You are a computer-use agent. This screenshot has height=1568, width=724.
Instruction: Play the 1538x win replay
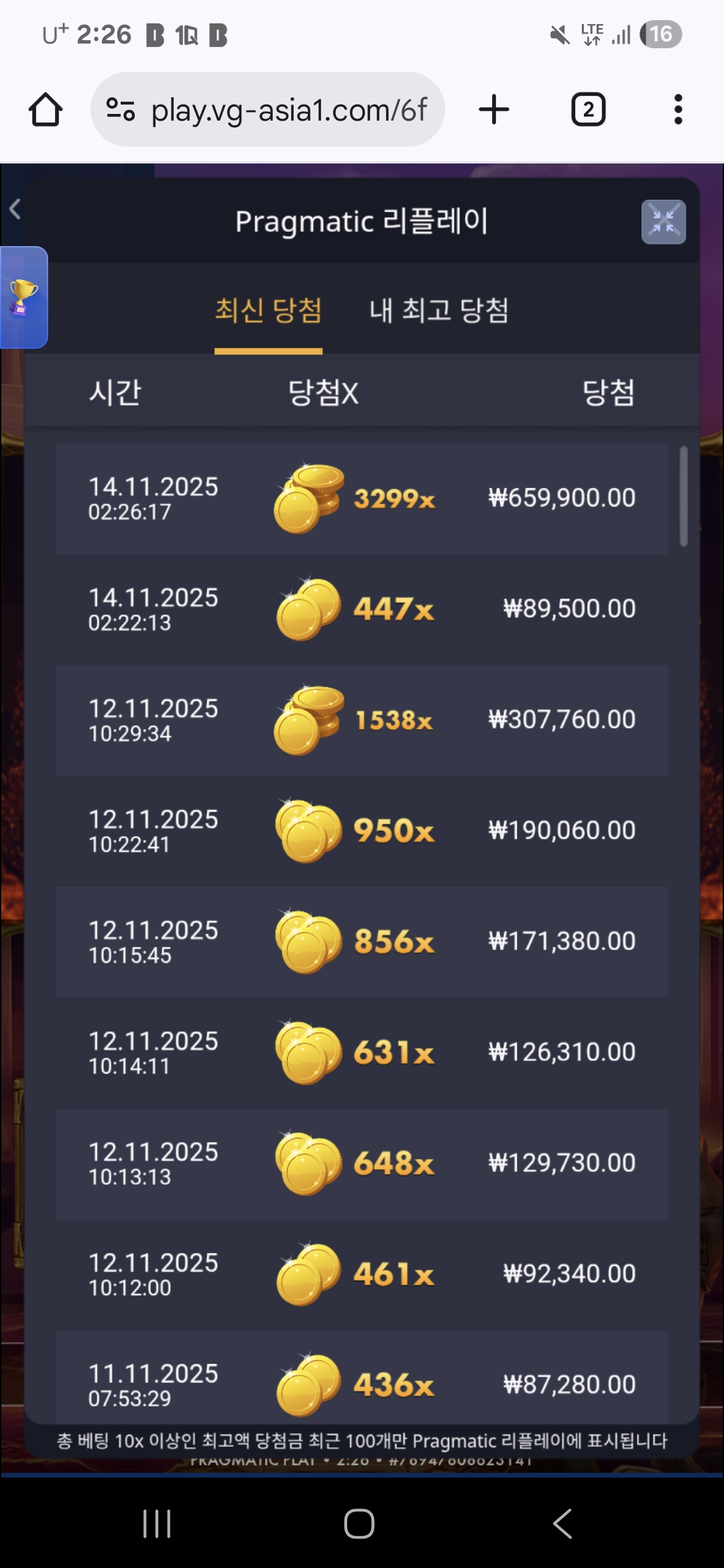[362, 720]
